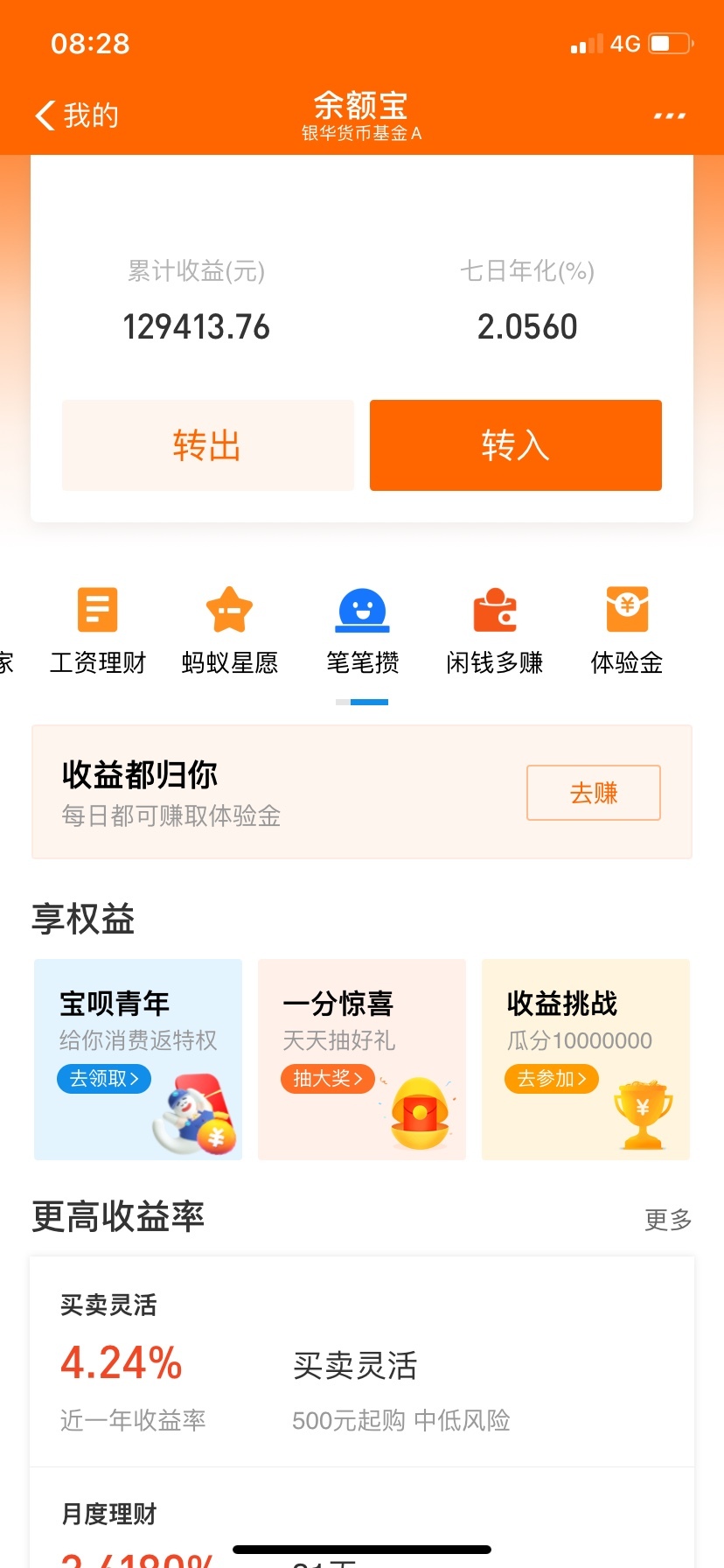This screenshot has width=724, height=1568.
Task: Open the 收益挑战 card
Action: click(x=586, y=1060)
